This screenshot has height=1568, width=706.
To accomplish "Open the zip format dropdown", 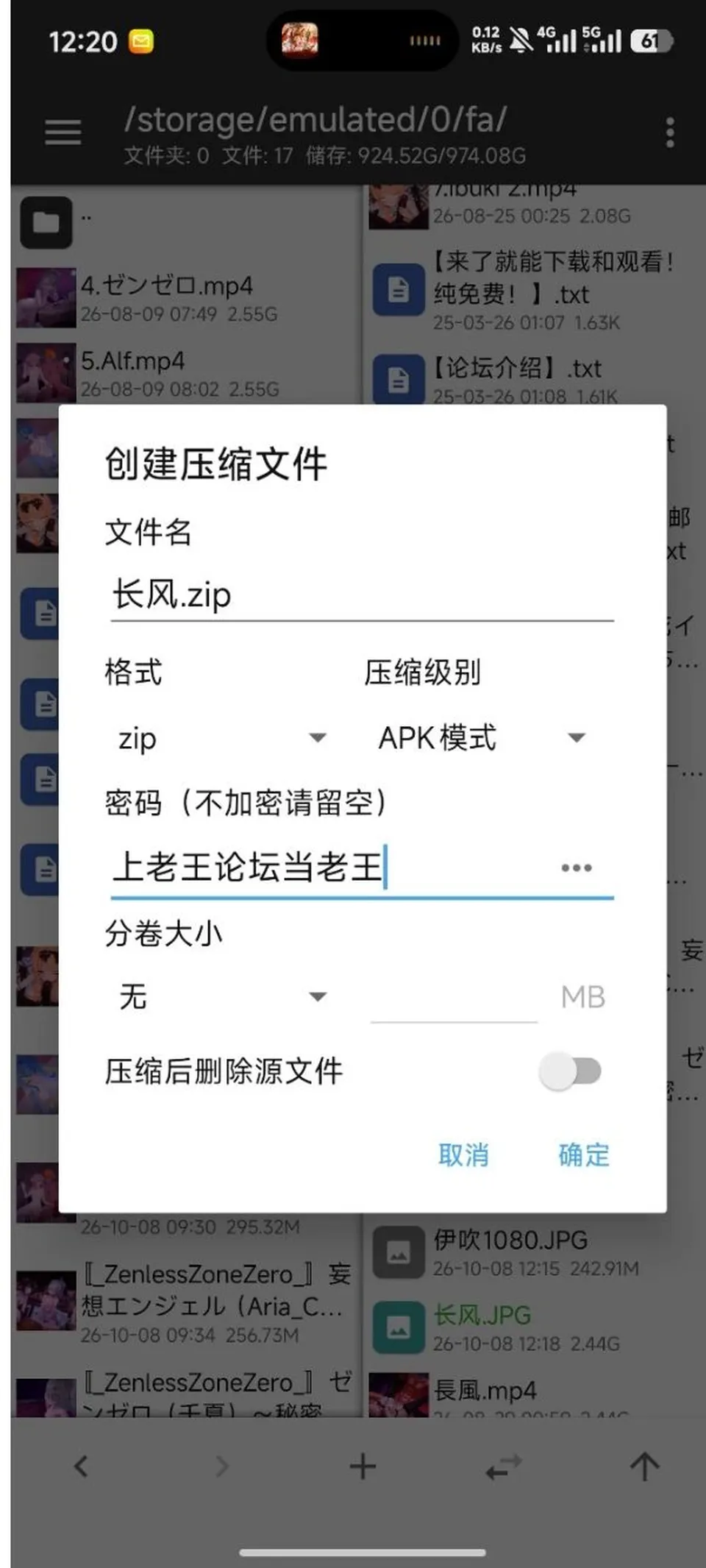I will pyautogui.click(x=222, y=738).
